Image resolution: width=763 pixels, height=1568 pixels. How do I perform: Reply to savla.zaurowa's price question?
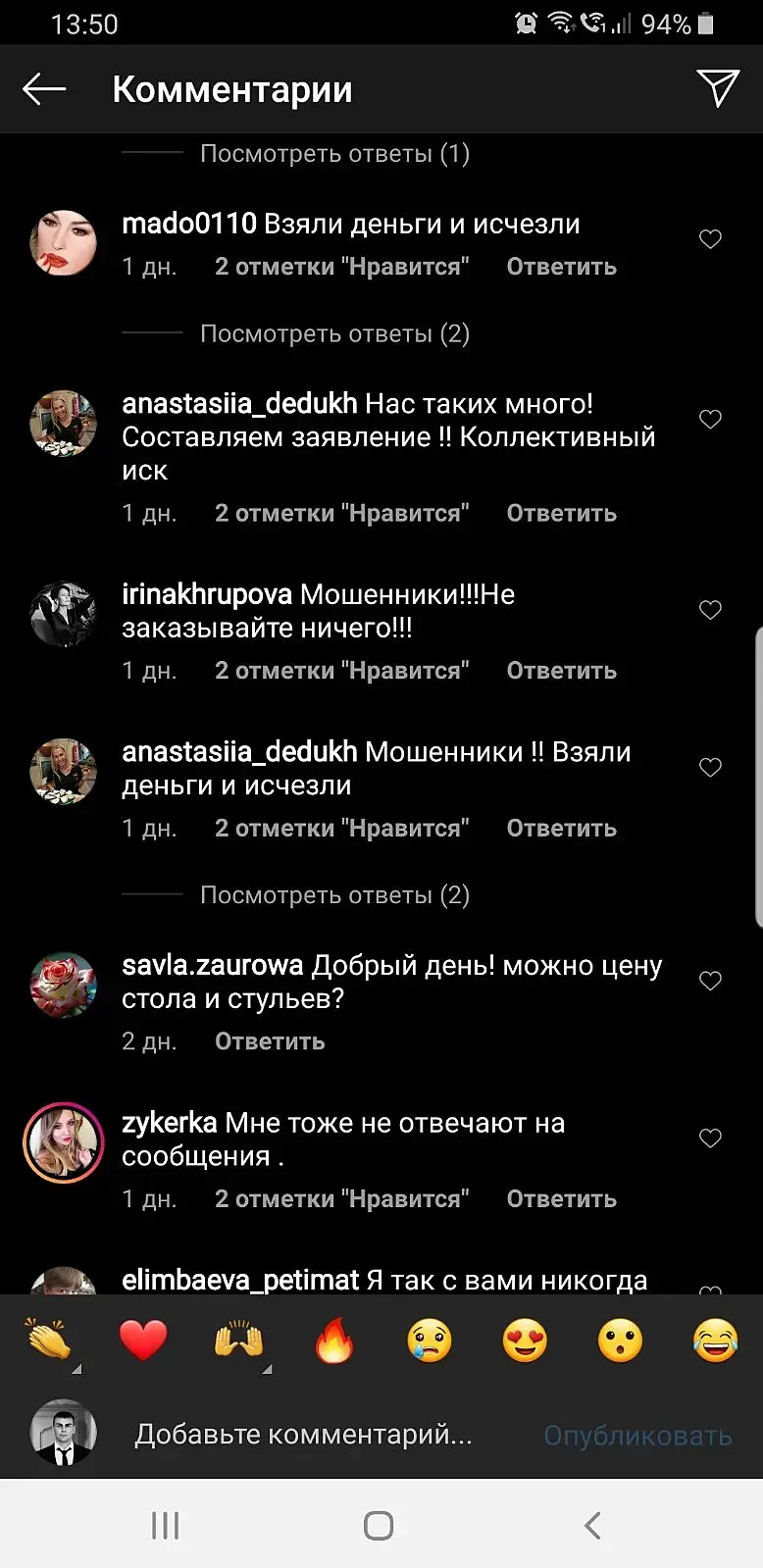coord(270,1041)
